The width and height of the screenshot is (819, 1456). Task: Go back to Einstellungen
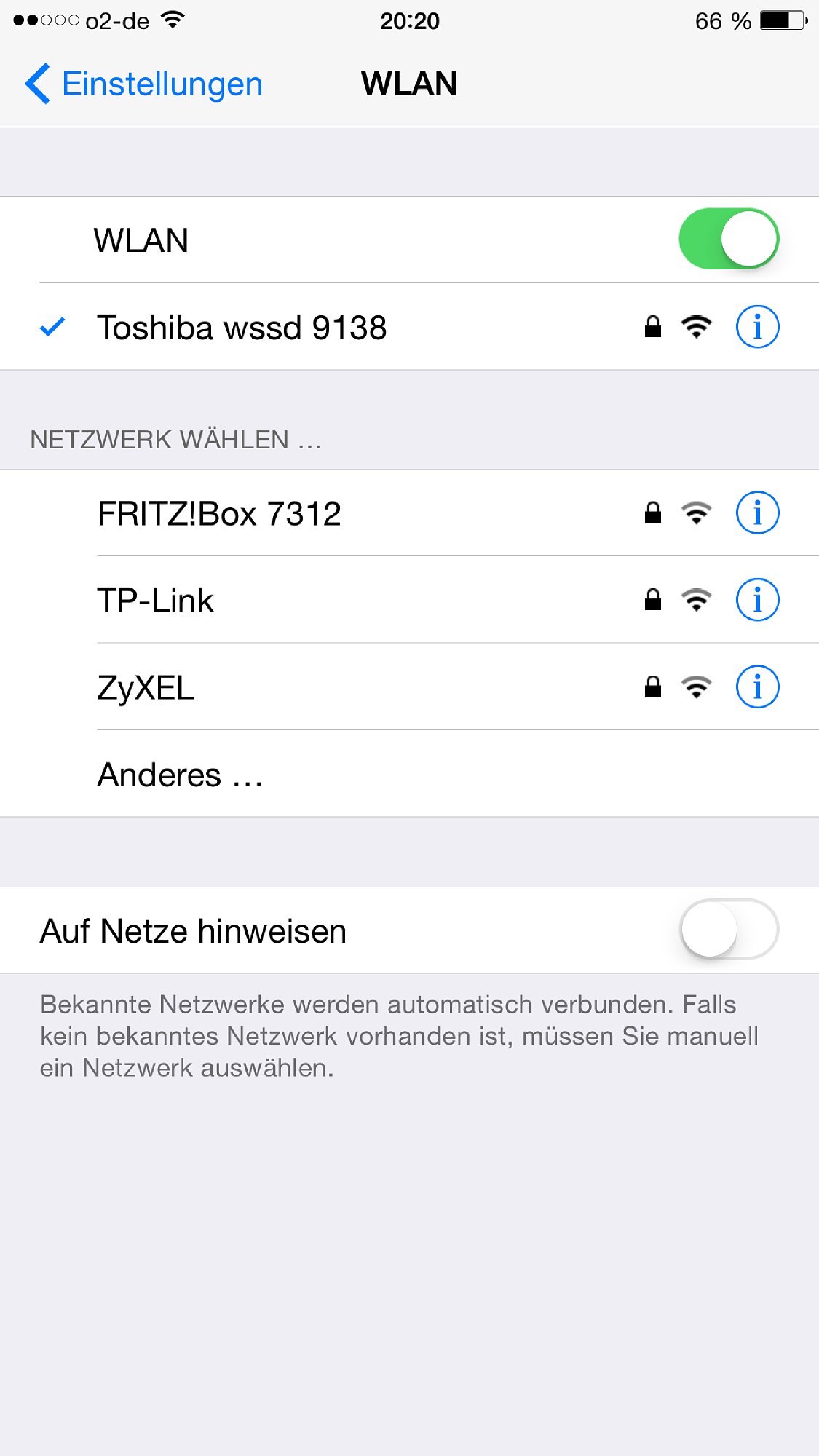(x=143, y=84)
